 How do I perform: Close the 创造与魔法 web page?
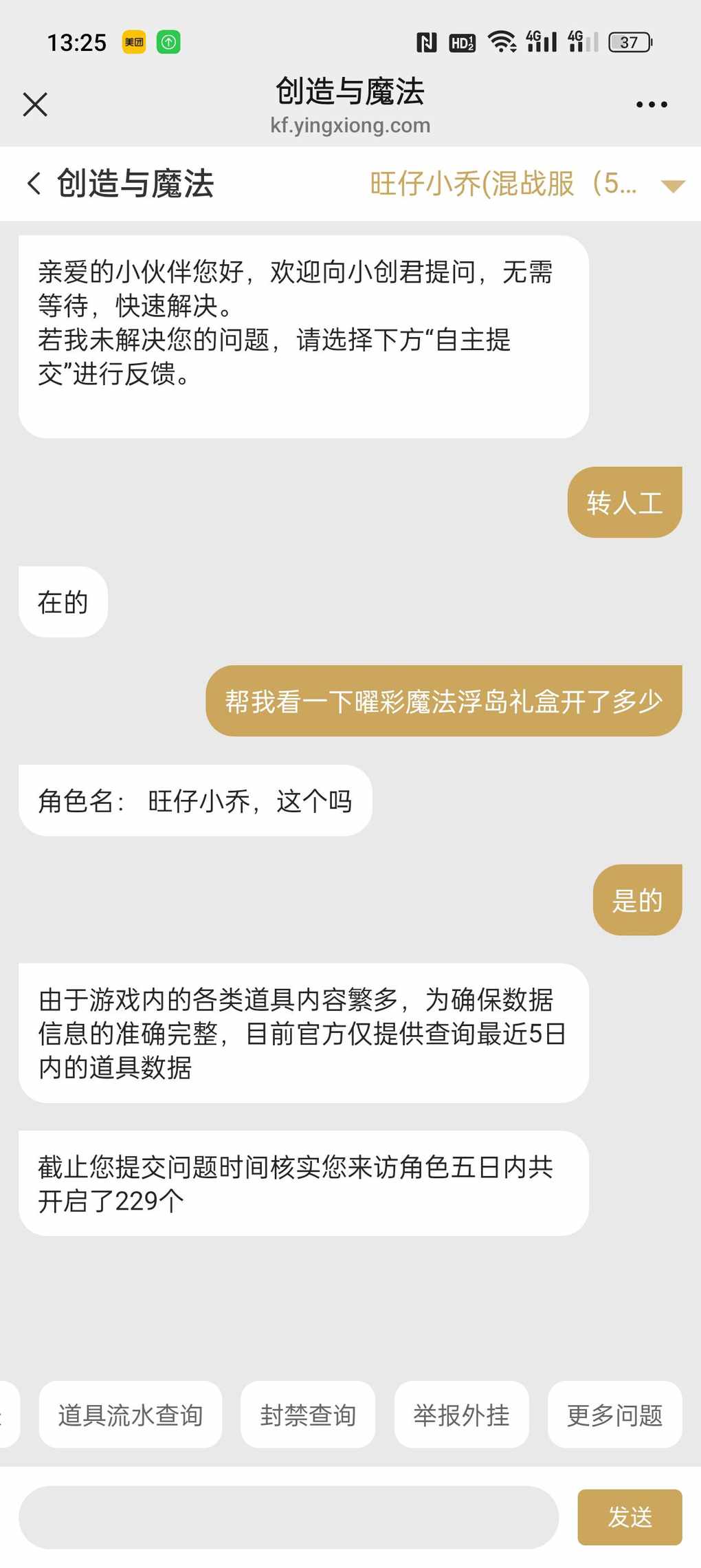click(35, 105)
